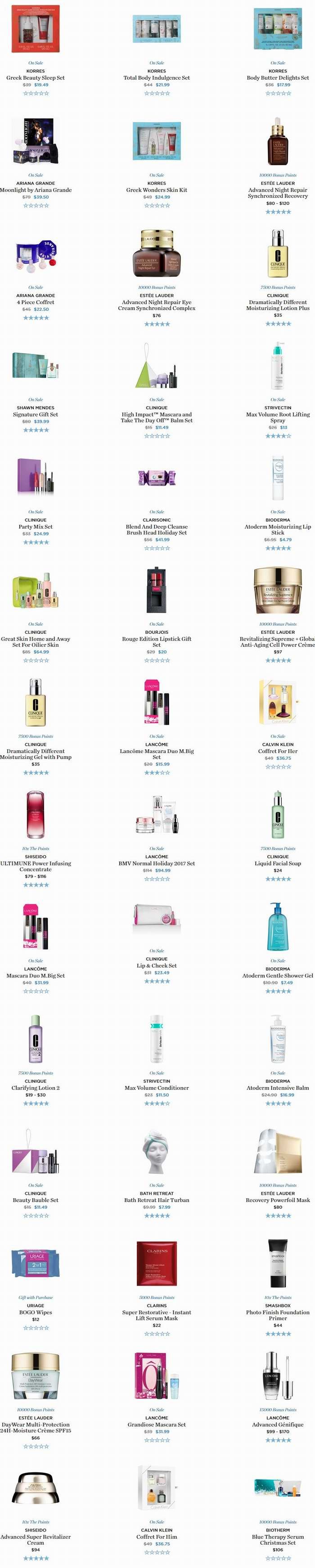View Bourjois Rouge Edition Lipstick Gift Set
315x1568 pixels.
click(157, 641)
